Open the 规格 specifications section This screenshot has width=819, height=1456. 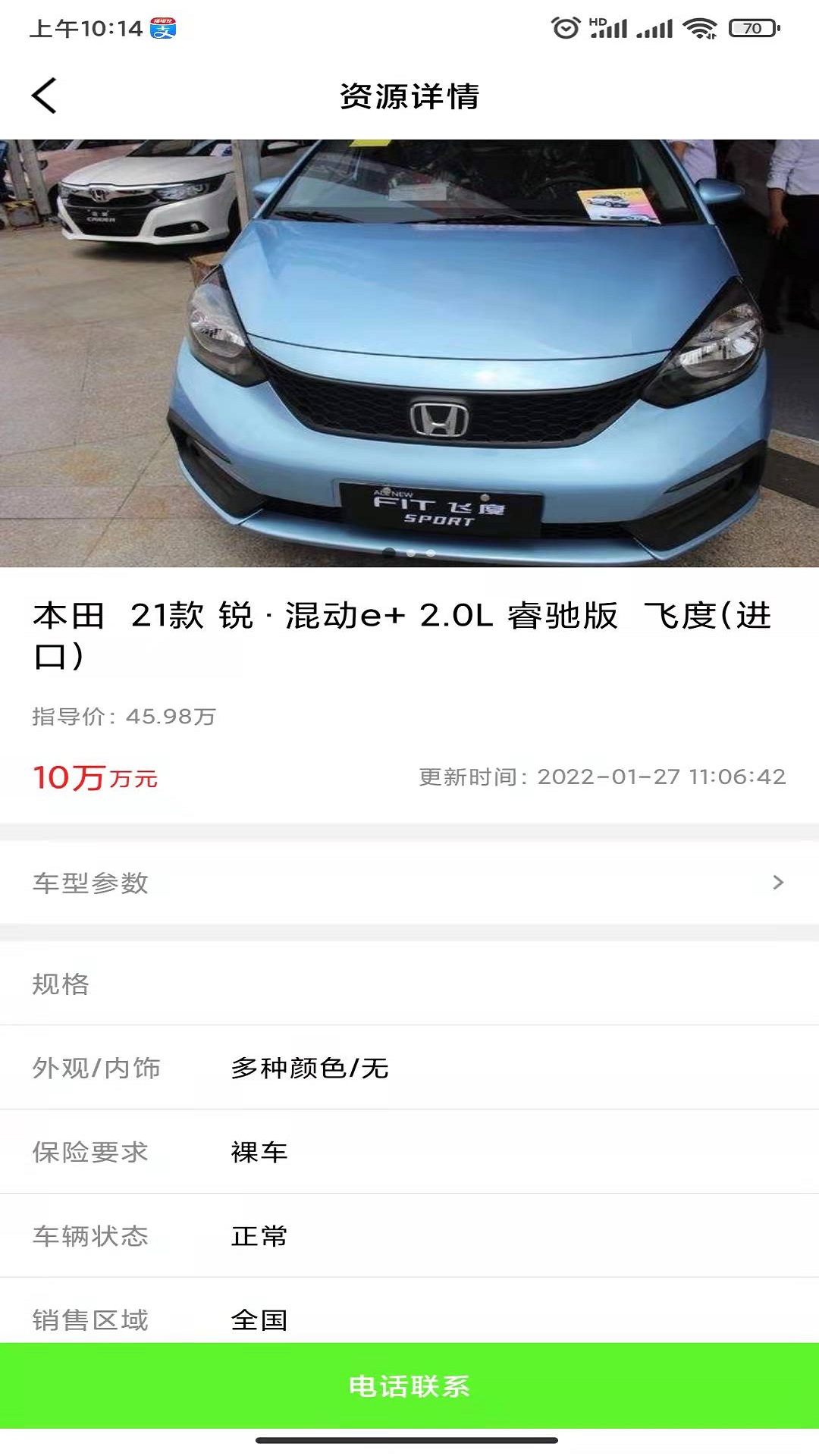61,985
